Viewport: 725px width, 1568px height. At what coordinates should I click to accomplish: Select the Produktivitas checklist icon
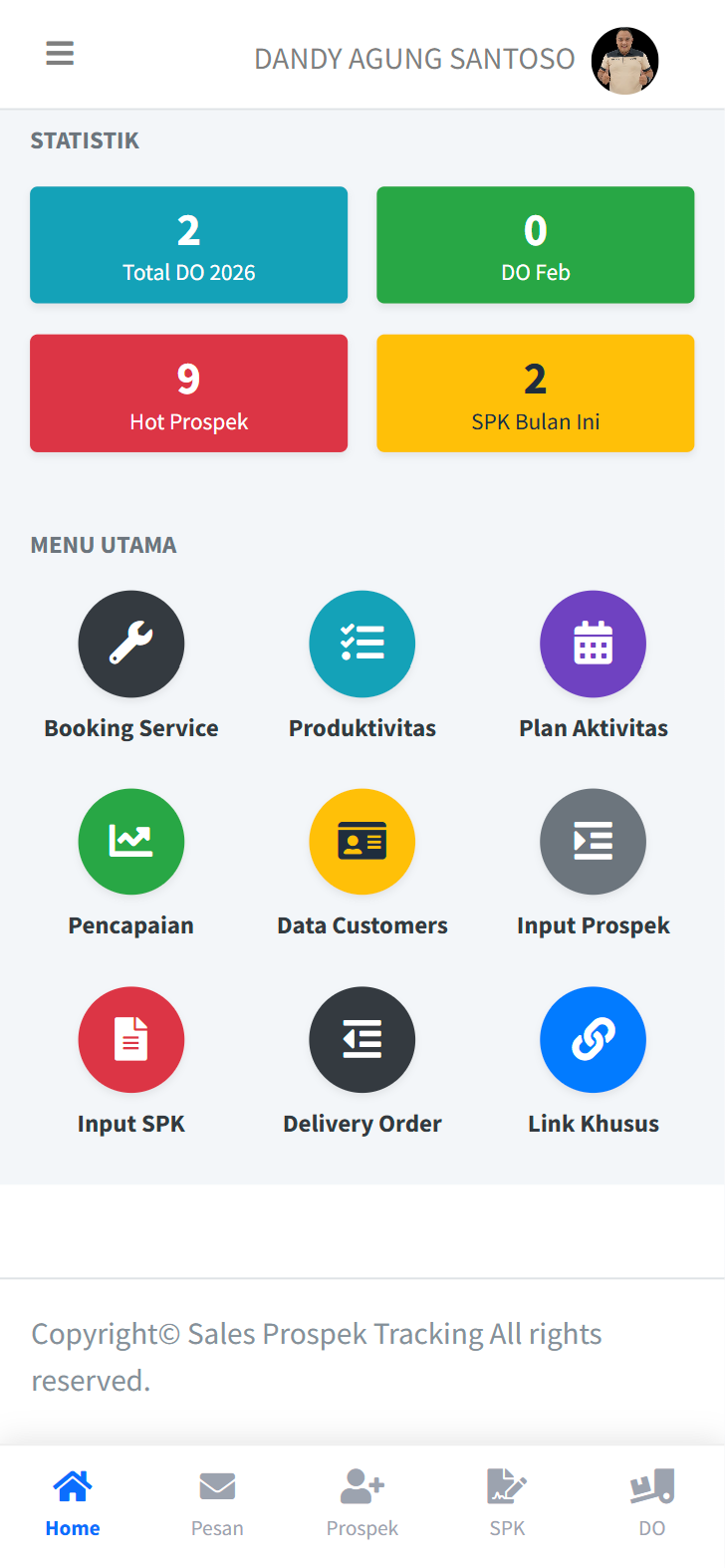[362, 644]
